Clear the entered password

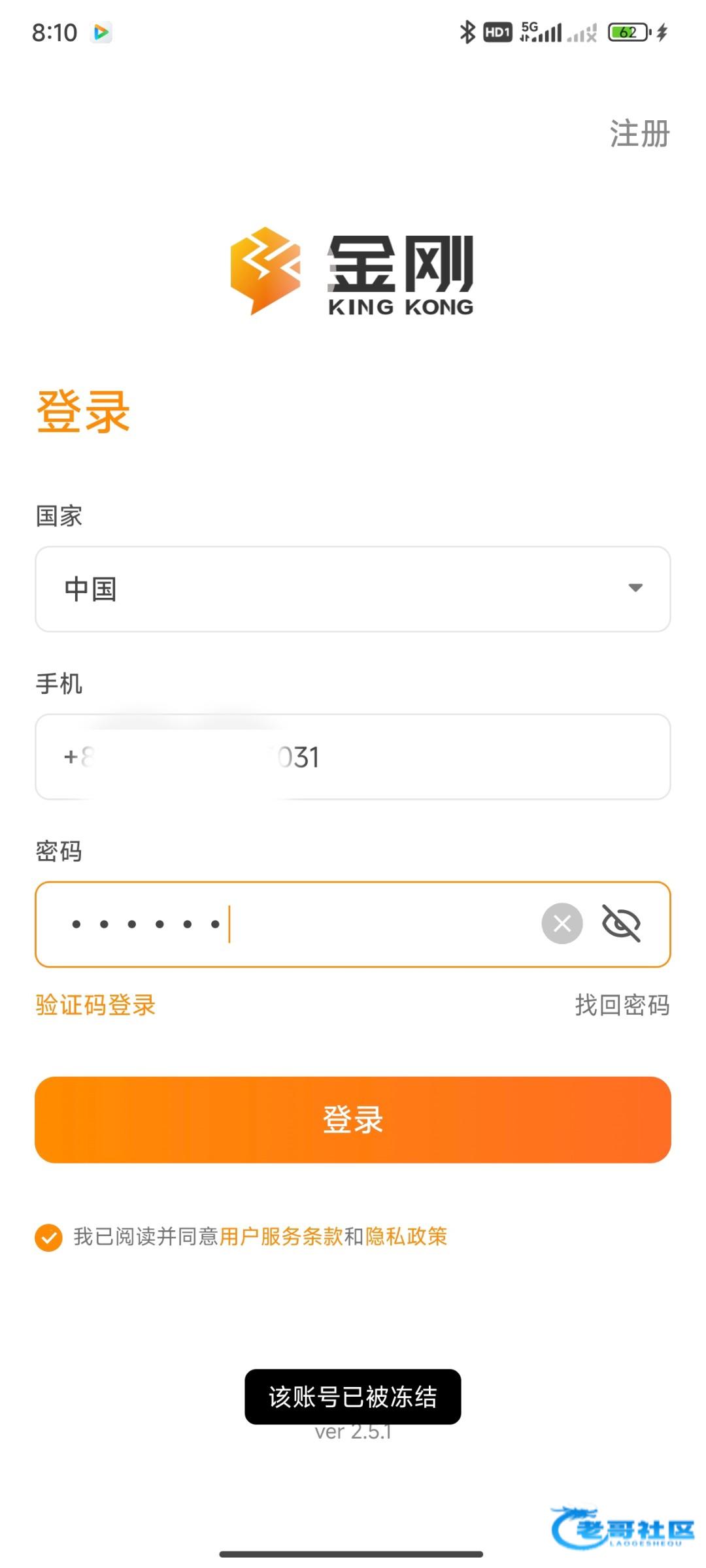pos(562,924)
